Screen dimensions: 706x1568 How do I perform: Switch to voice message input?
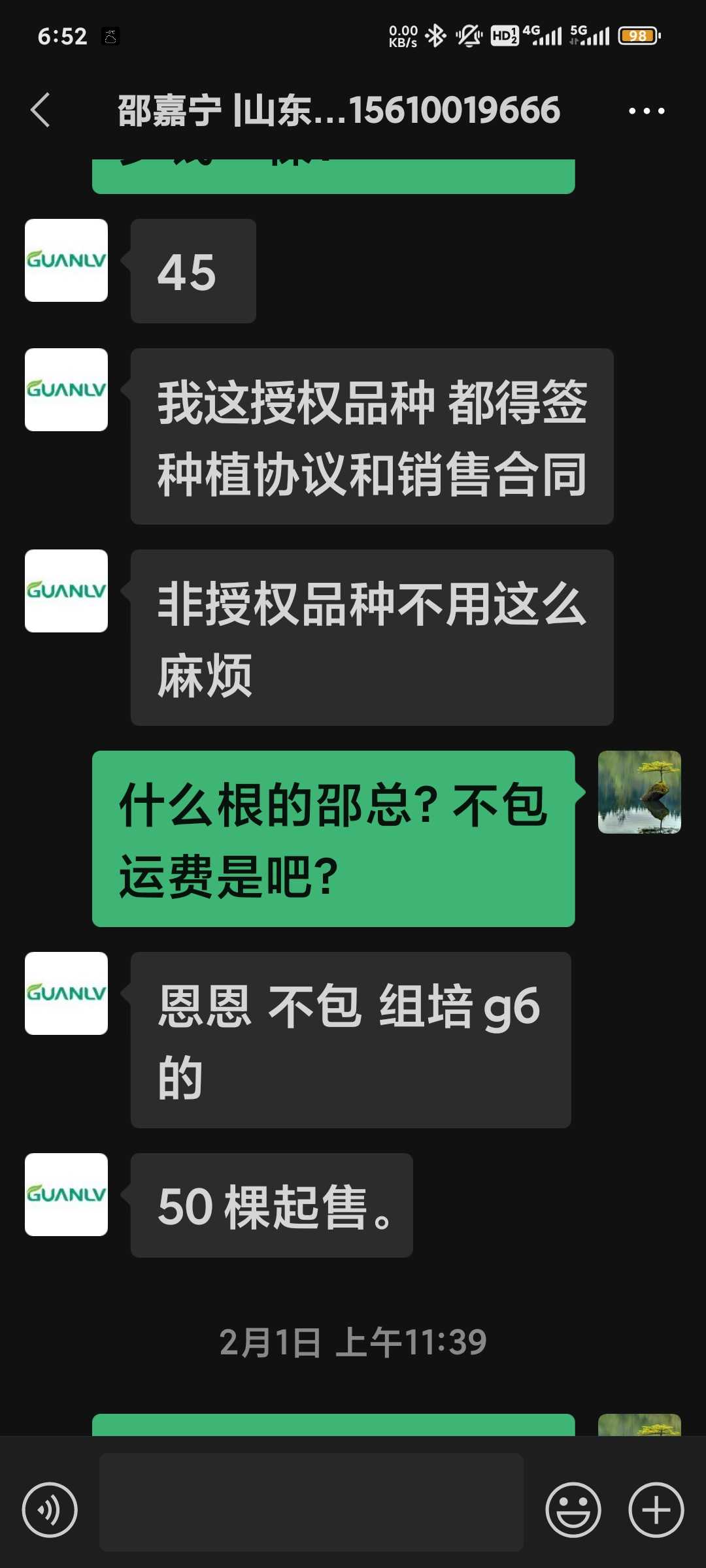coord(50,1510)
